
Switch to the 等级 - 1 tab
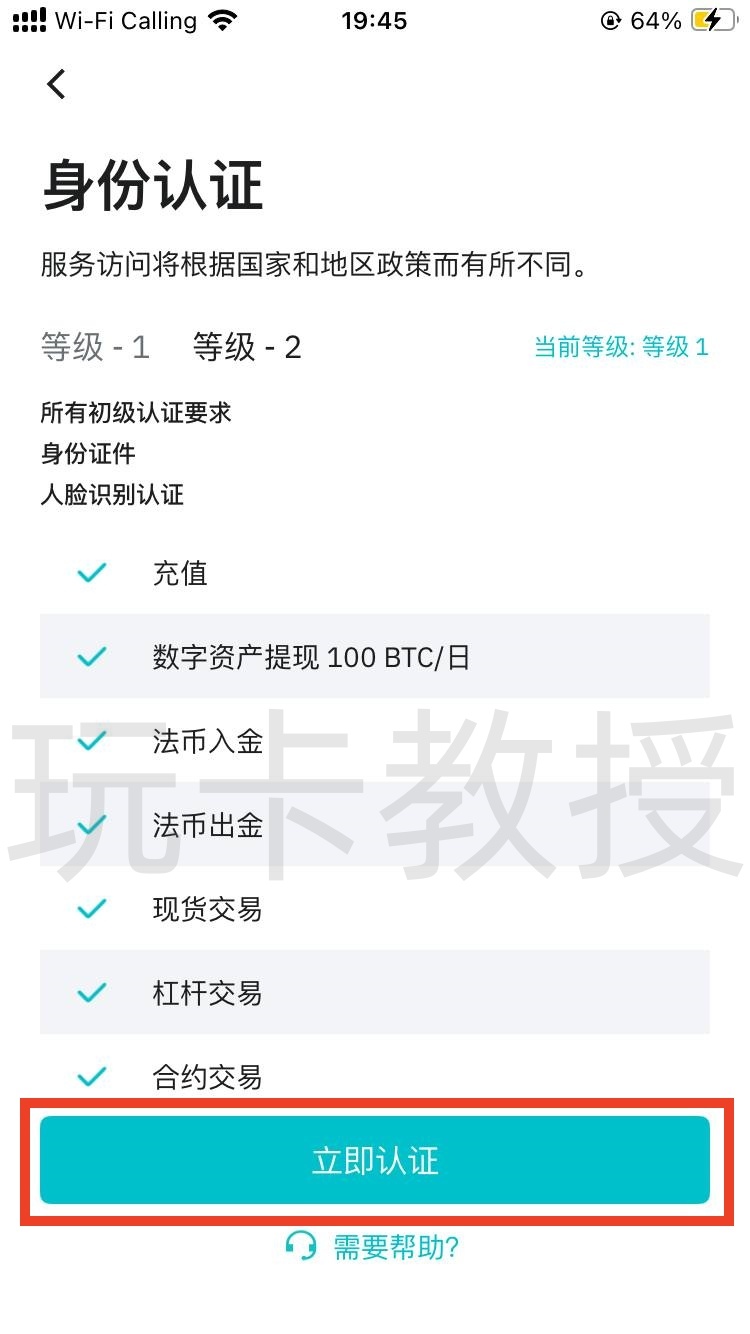click(95, 347)
